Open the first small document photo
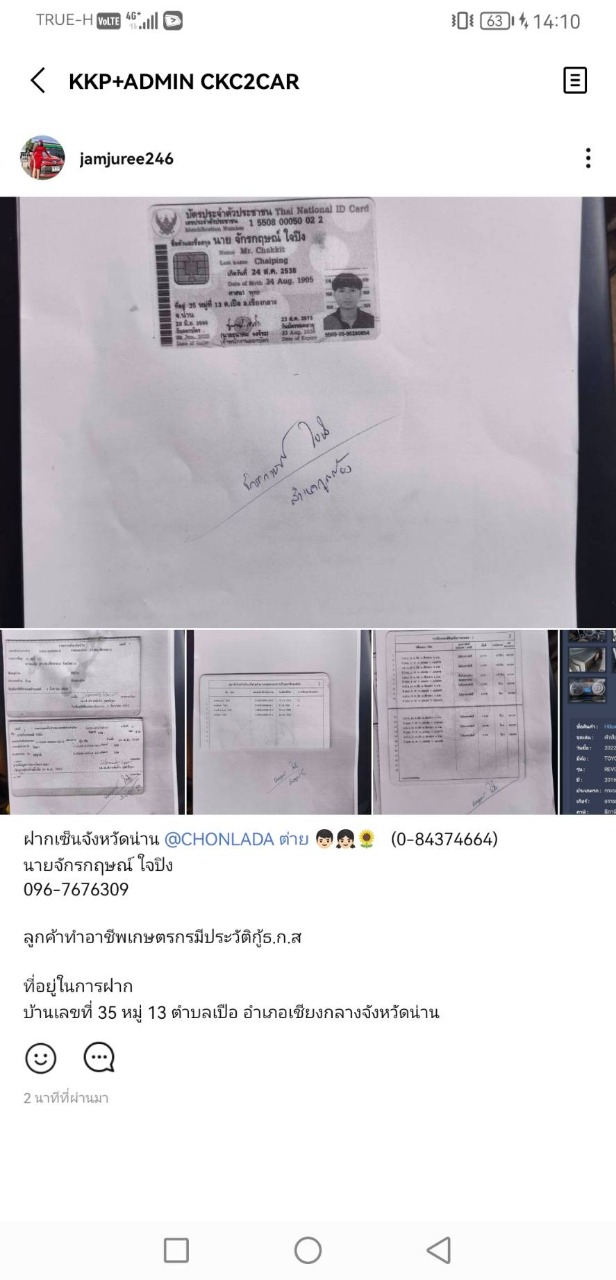 [x=91, y=721]
